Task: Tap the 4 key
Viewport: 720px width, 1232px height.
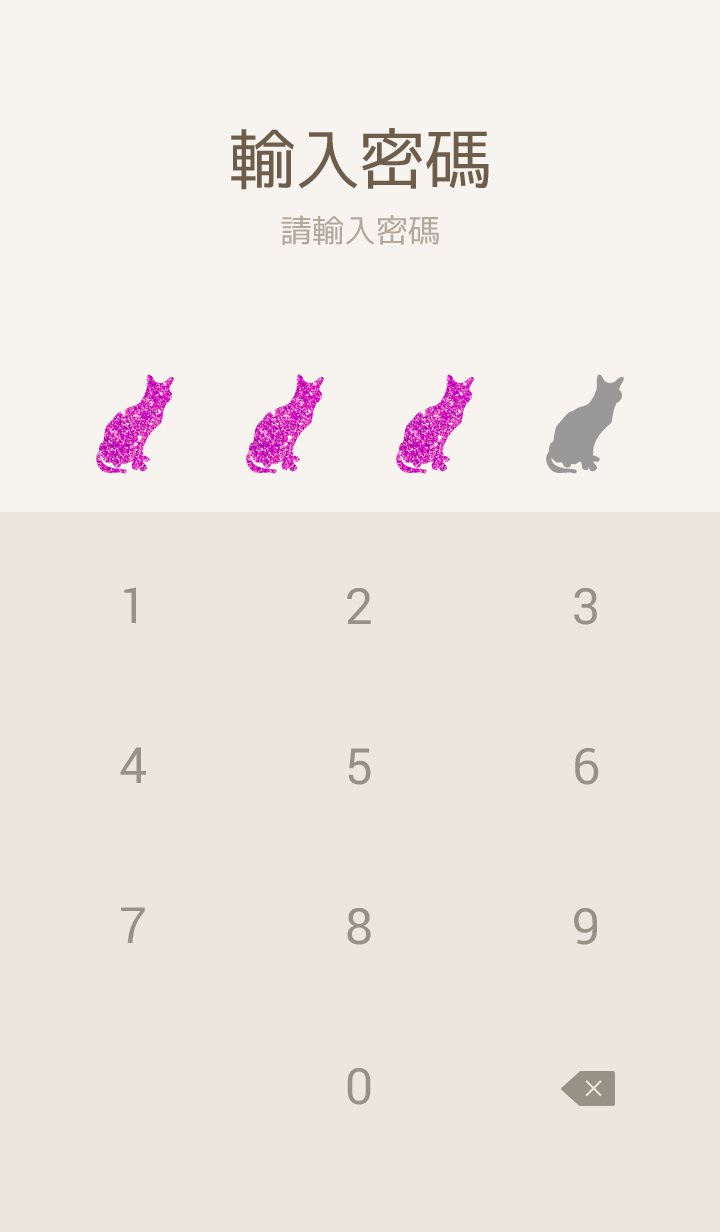Action: tap(132, 767)
